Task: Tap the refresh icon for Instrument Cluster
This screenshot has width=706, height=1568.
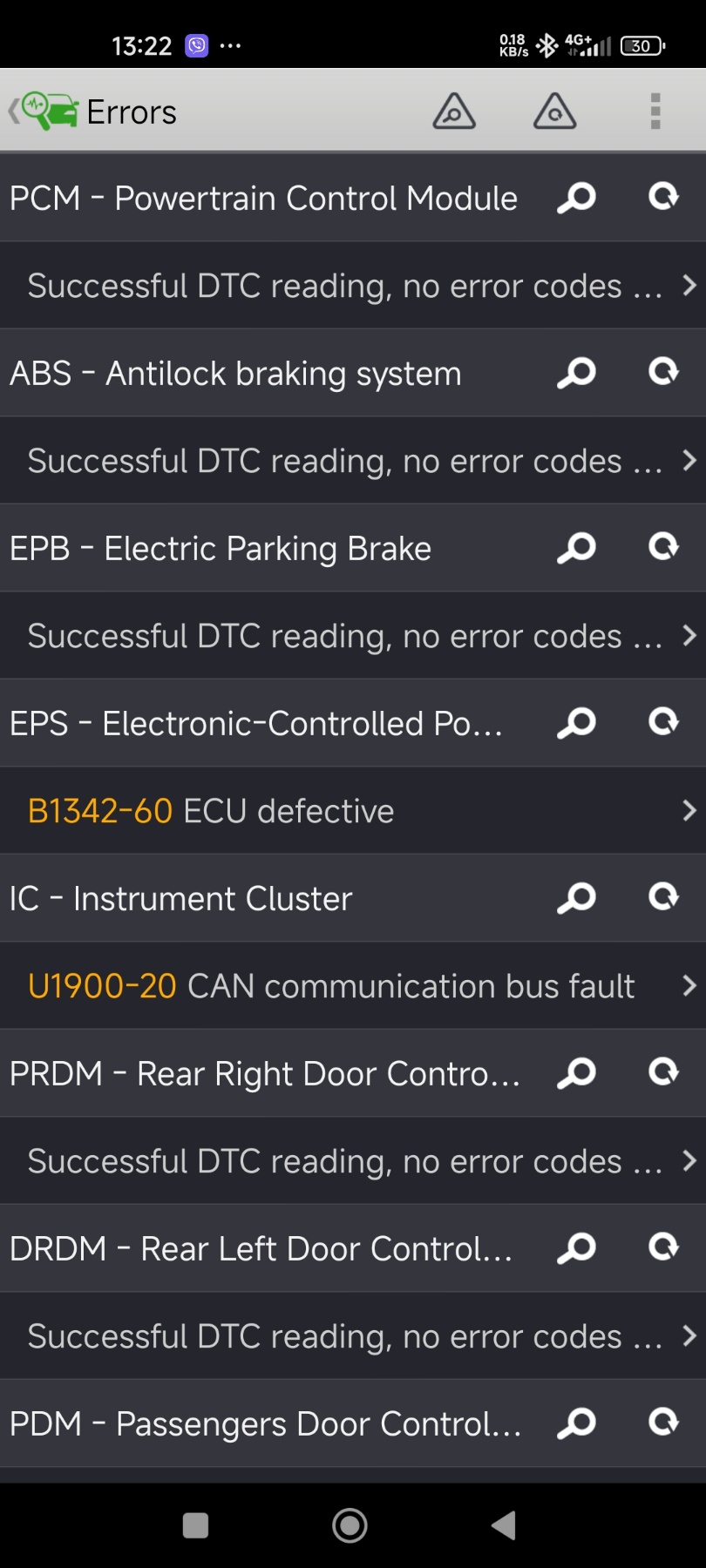Action: coord(664,897)
